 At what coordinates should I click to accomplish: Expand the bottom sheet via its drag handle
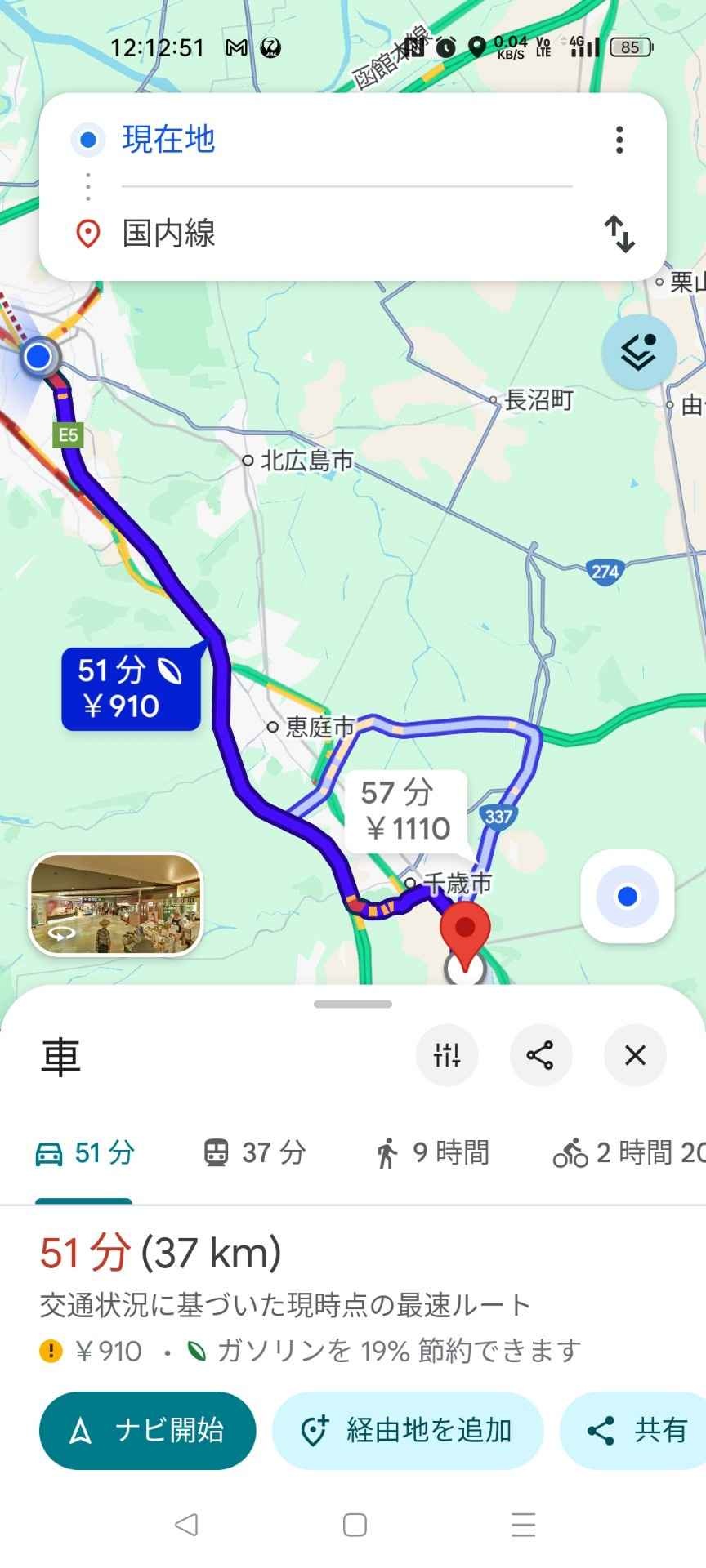click(x=353, y=1005)
